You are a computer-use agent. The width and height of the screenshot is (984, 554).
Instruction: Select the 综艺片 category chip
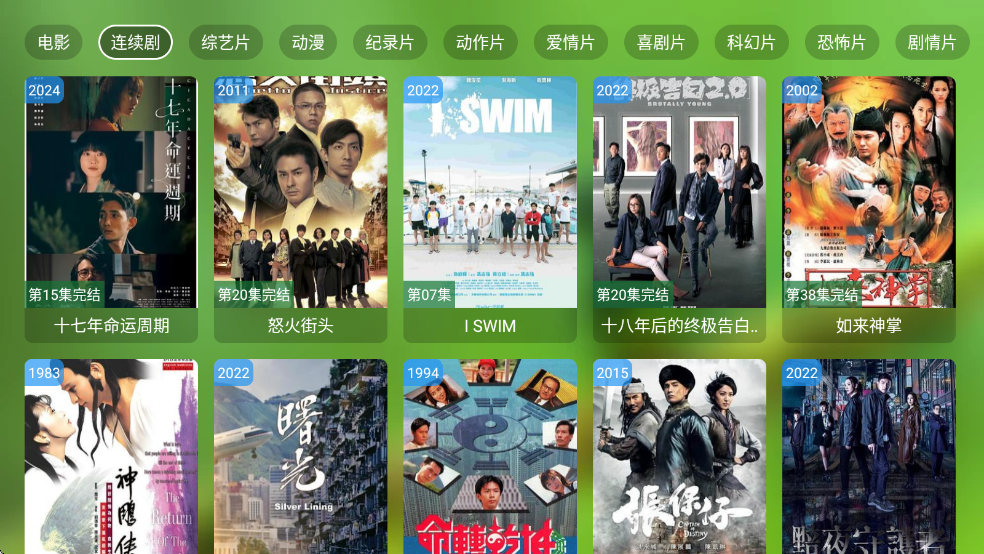point(226,43)
